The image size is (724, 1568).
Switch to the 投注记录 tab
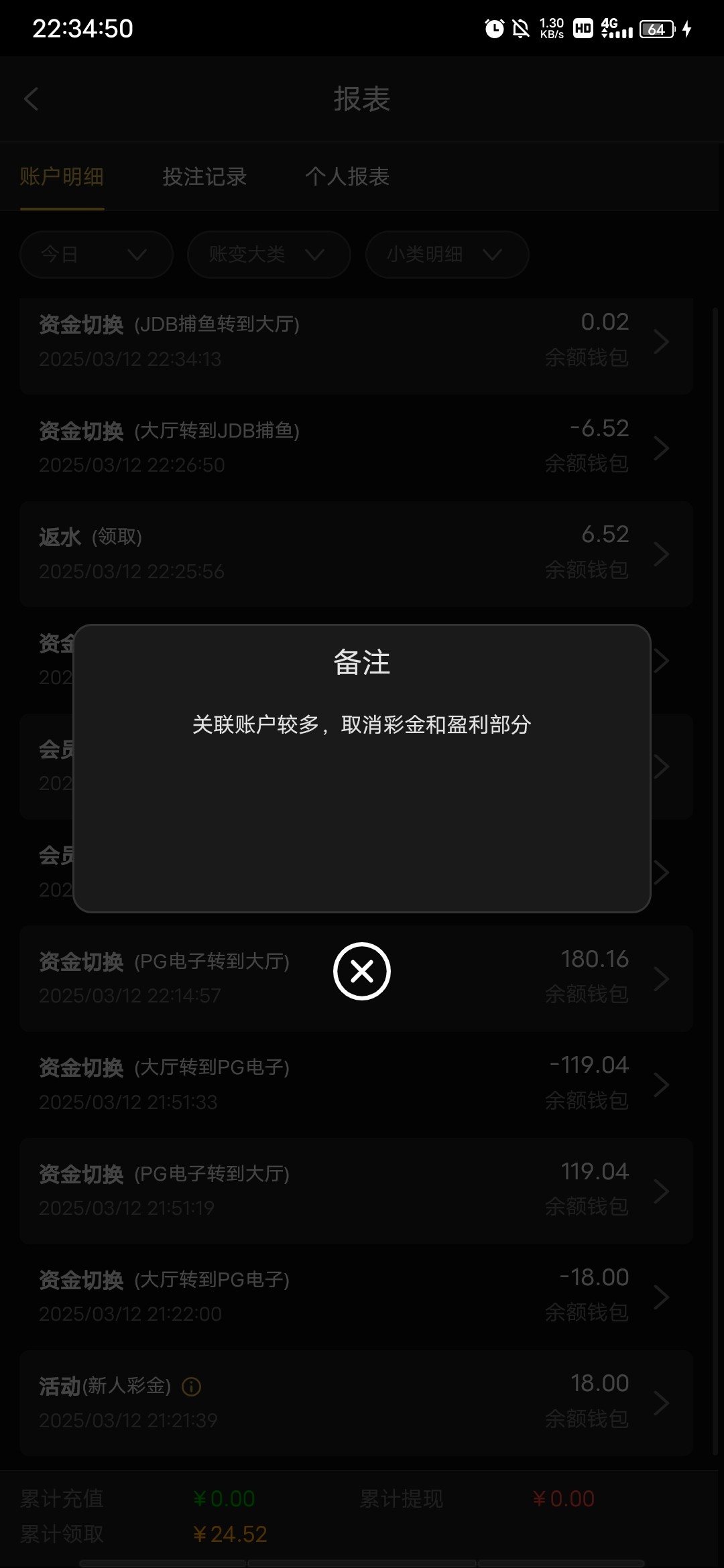coord(204,177)
